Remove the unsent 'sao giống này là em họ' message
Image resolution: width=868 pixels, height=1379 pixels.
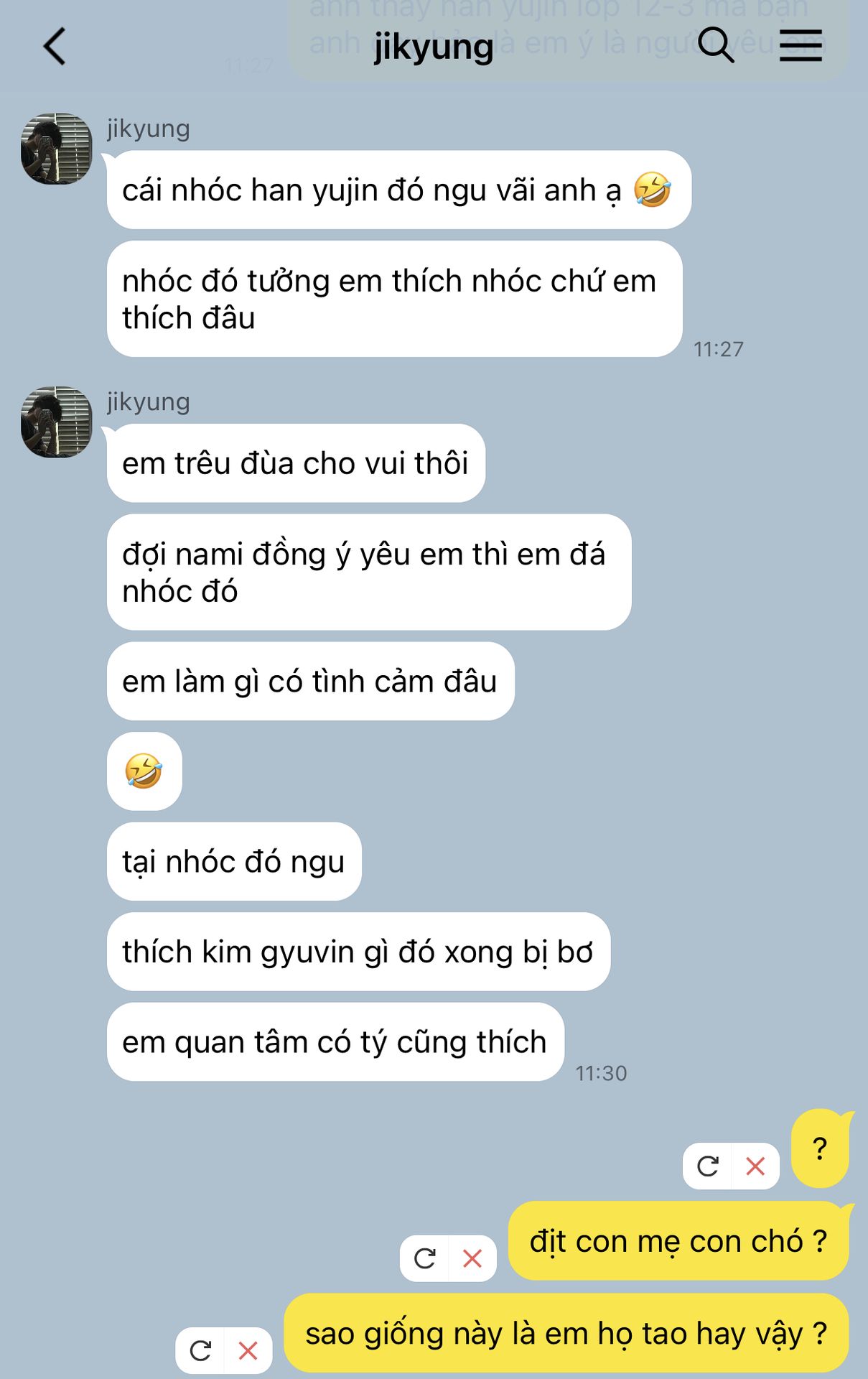248,1351
